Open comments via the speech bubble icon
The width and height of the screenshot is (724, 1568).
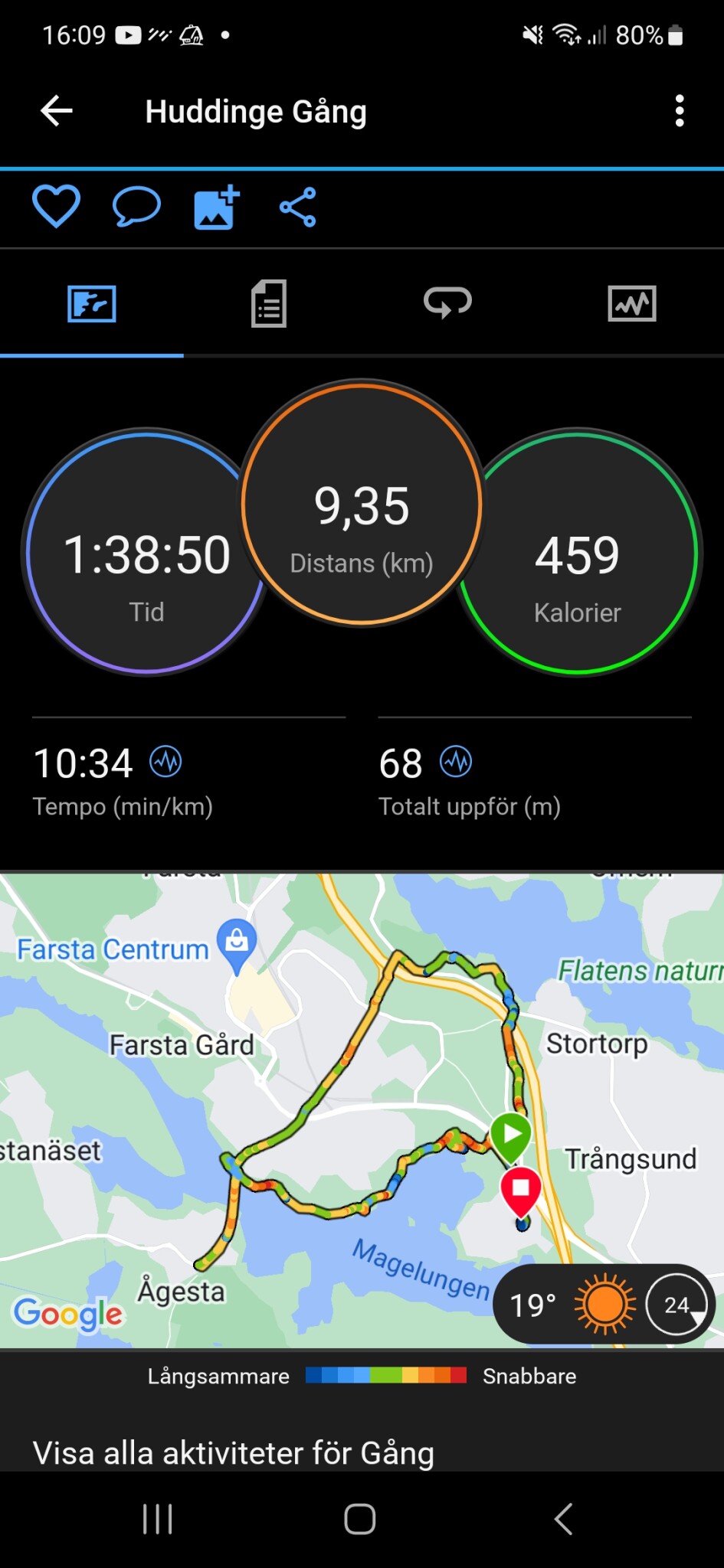tap(136, 207)
